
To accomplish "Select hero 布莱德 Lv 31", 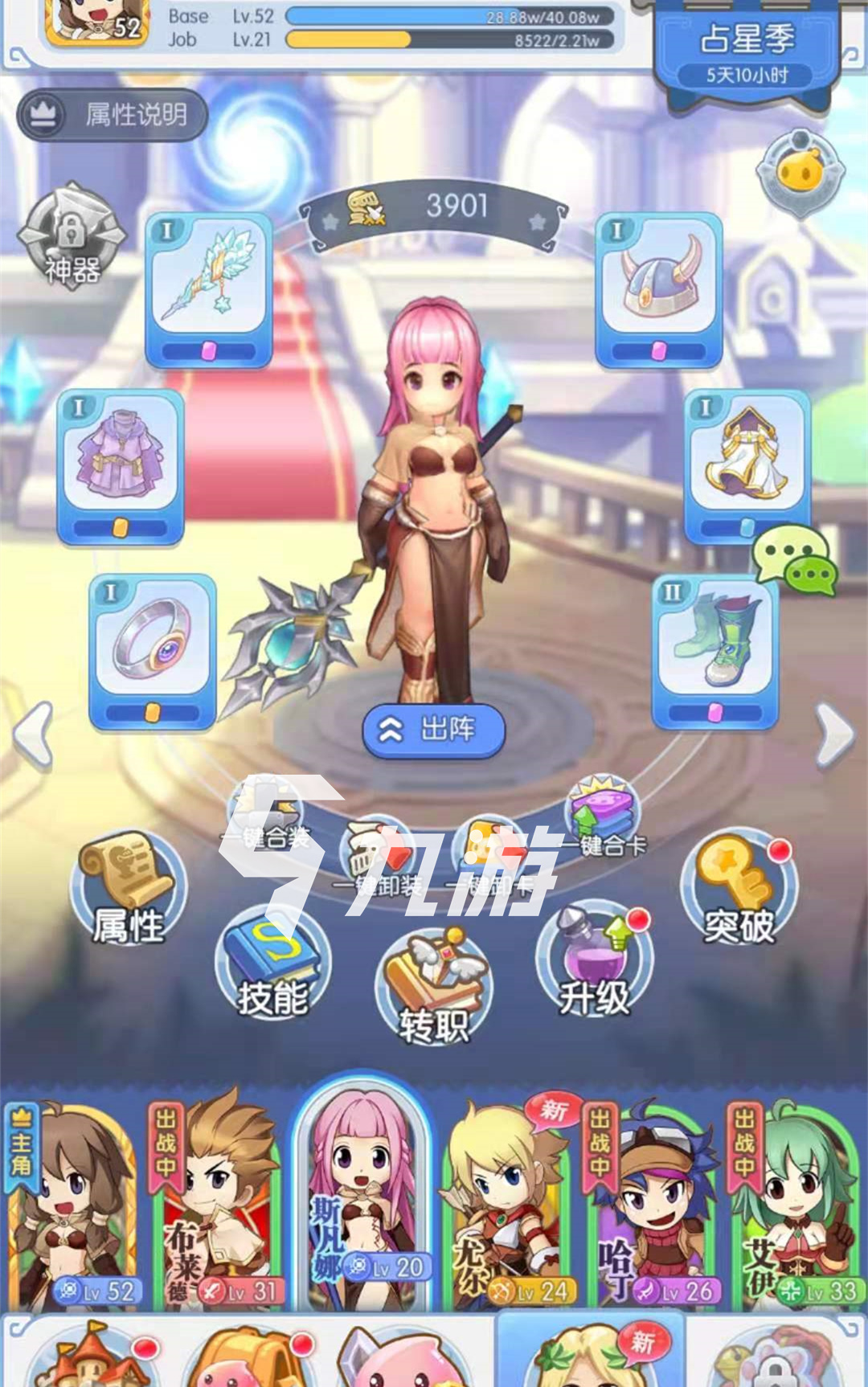I will (215, 1205).
